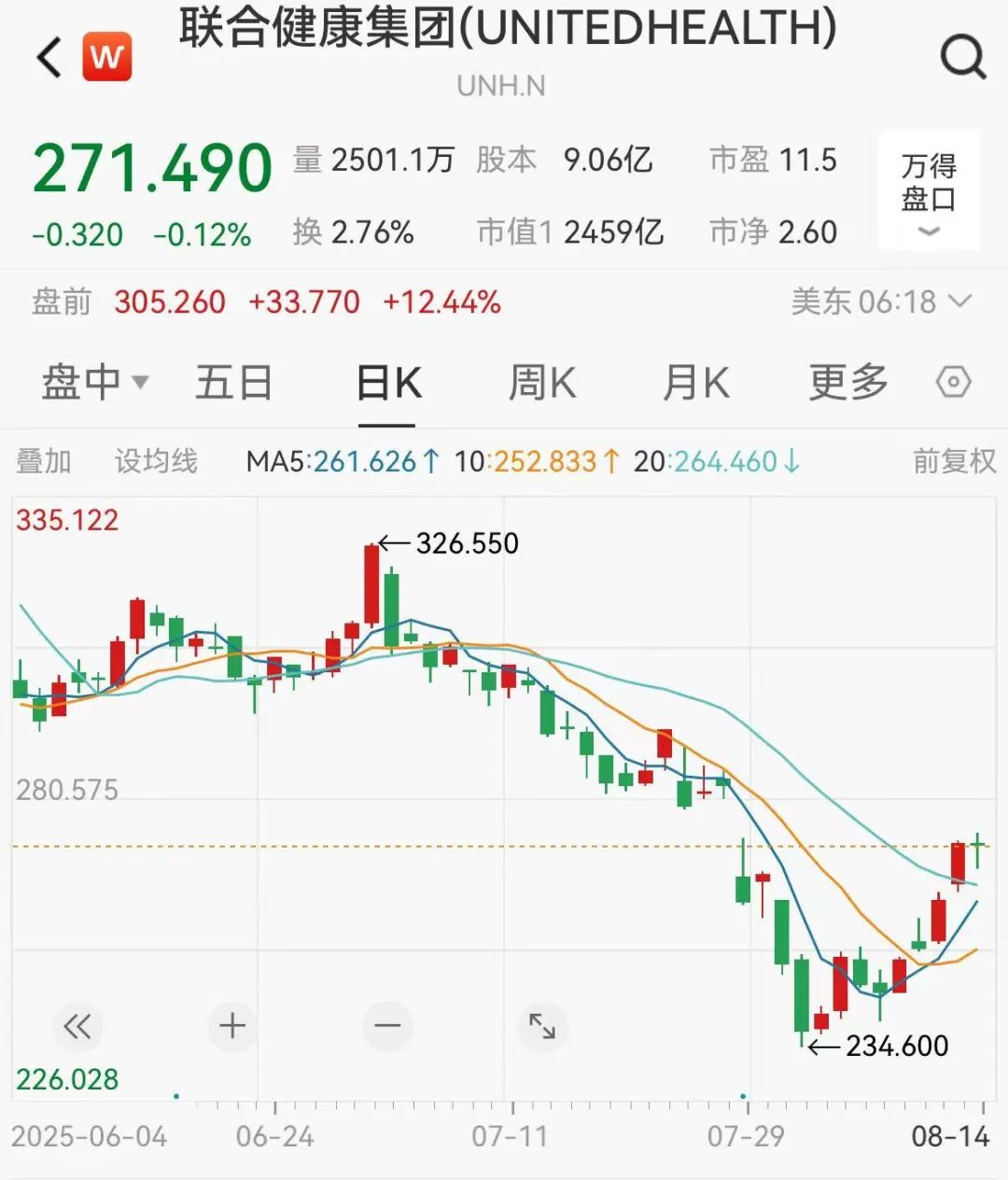Expand the chart to full screen
Viewport: 1008px width, 1180px height.
point(542,1027)
